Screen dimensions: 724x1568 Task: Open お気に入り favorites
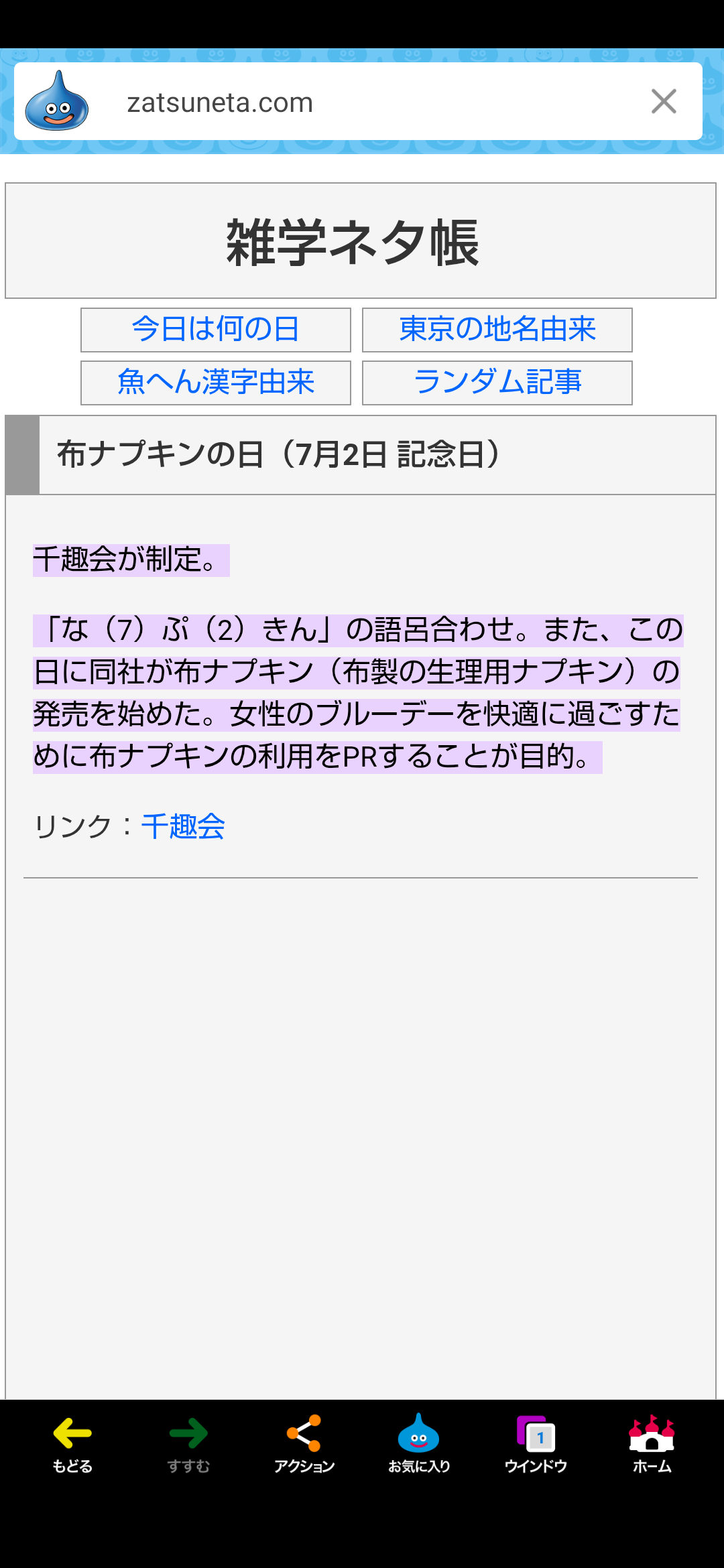point(419,1444)
